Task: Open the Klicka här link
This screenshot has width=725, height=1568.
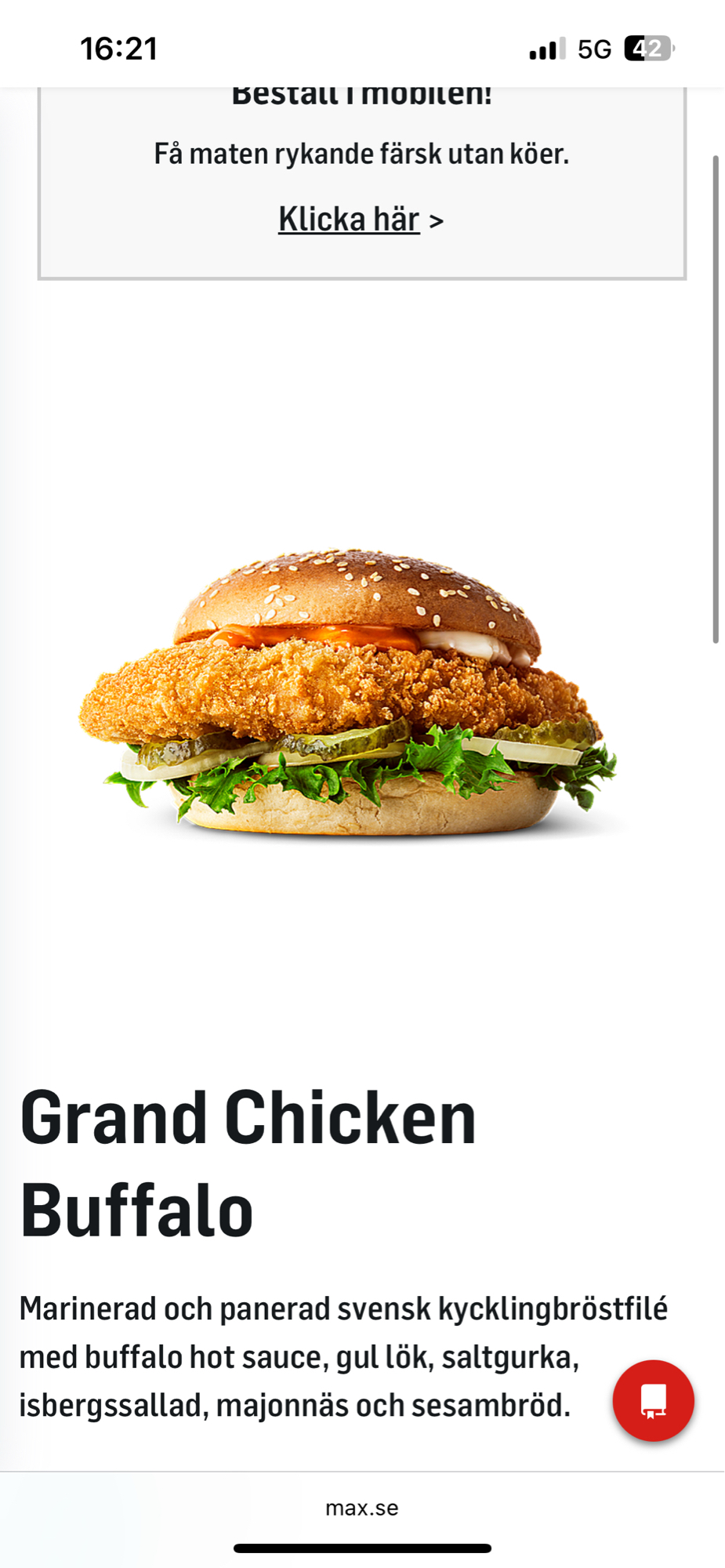Action: [350, 220]
